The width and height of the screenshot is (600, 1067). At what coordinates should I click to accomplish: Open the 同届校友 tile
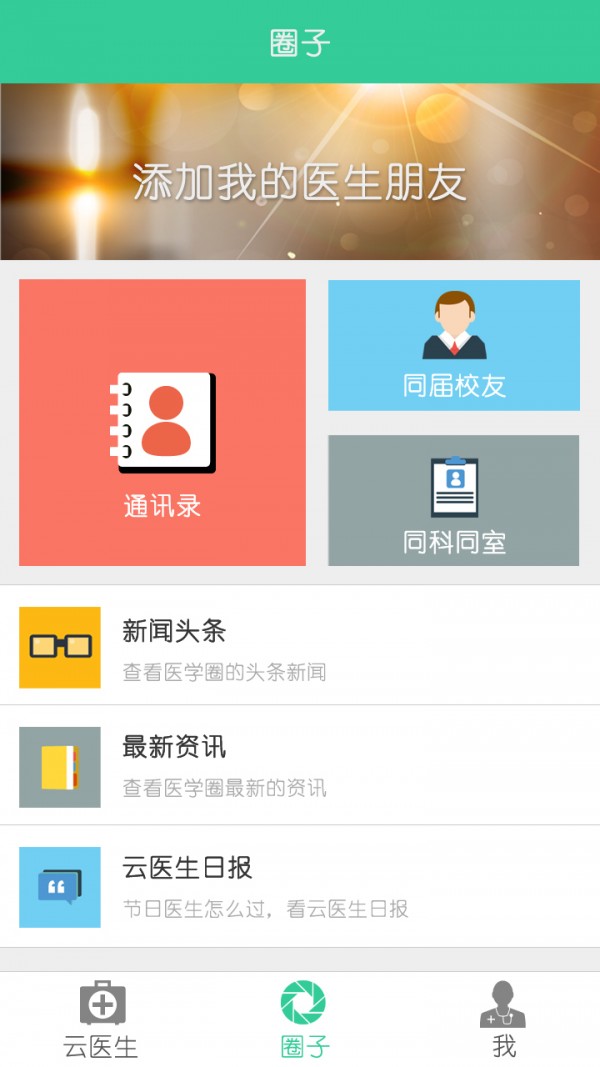pyautogui.click(x=454, y=345)
